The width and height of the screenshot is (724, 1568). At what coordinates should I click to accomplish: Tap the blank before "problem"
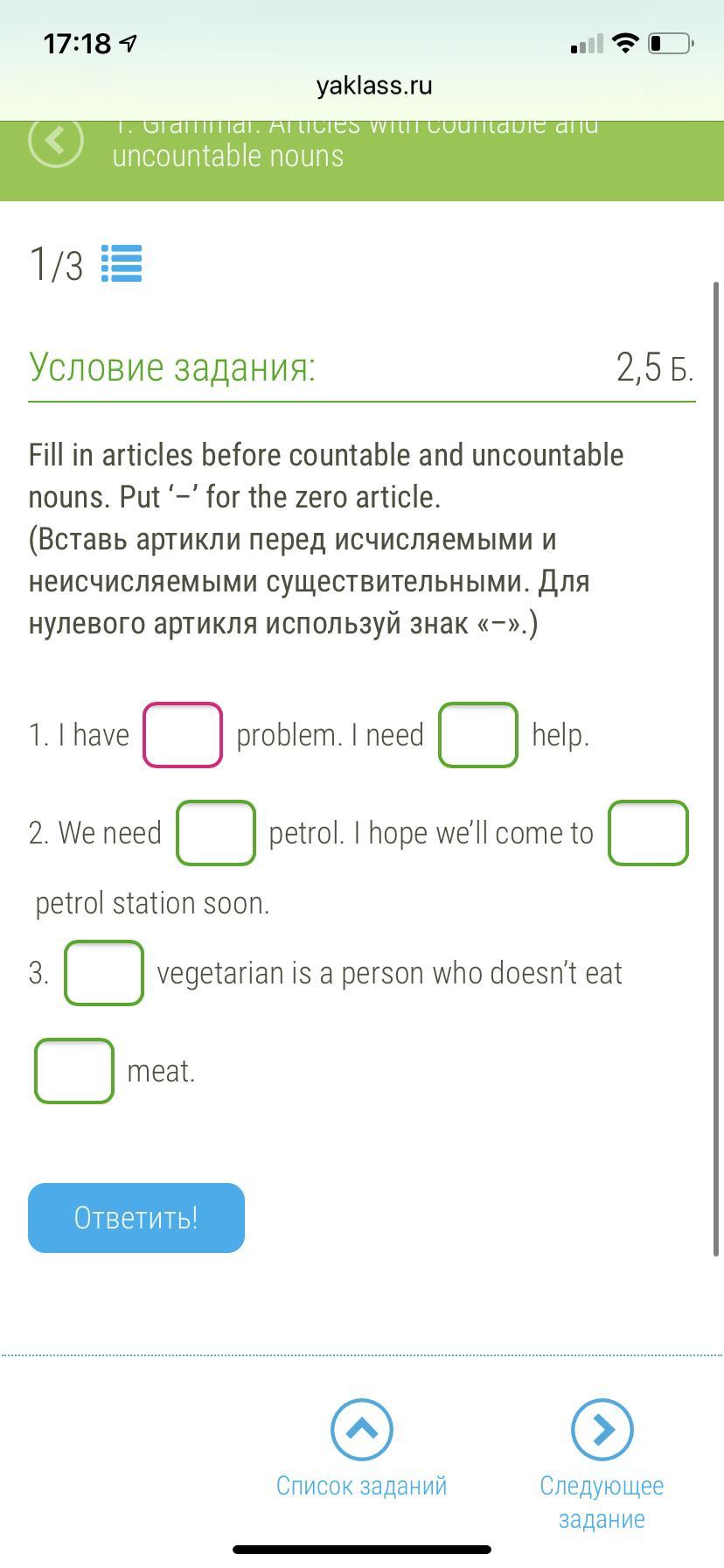pos(183,735)
